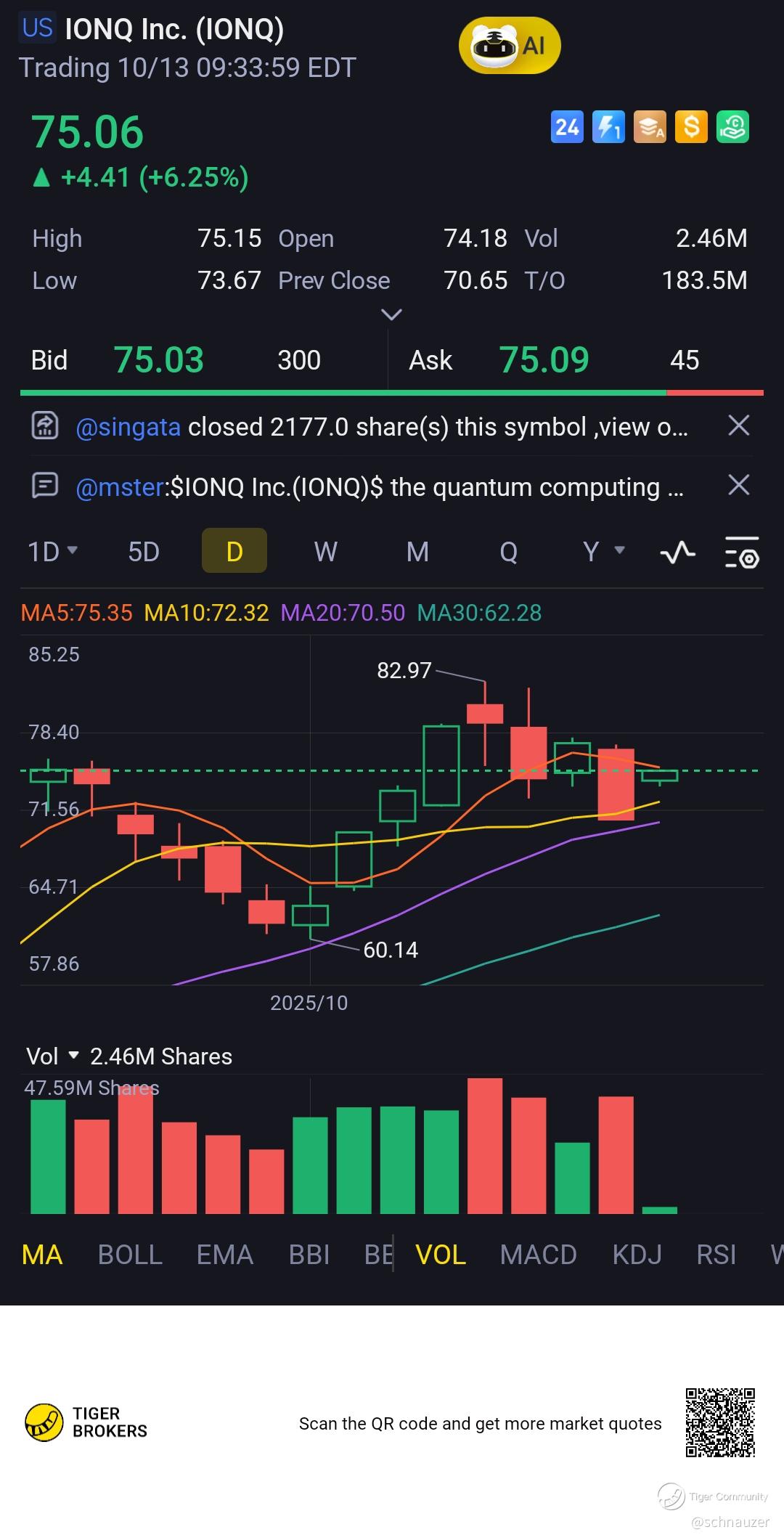The width and height of the screenshot is (784, 1540).
Task: Switch to the EMA indicator
Action: (224, 1255)
